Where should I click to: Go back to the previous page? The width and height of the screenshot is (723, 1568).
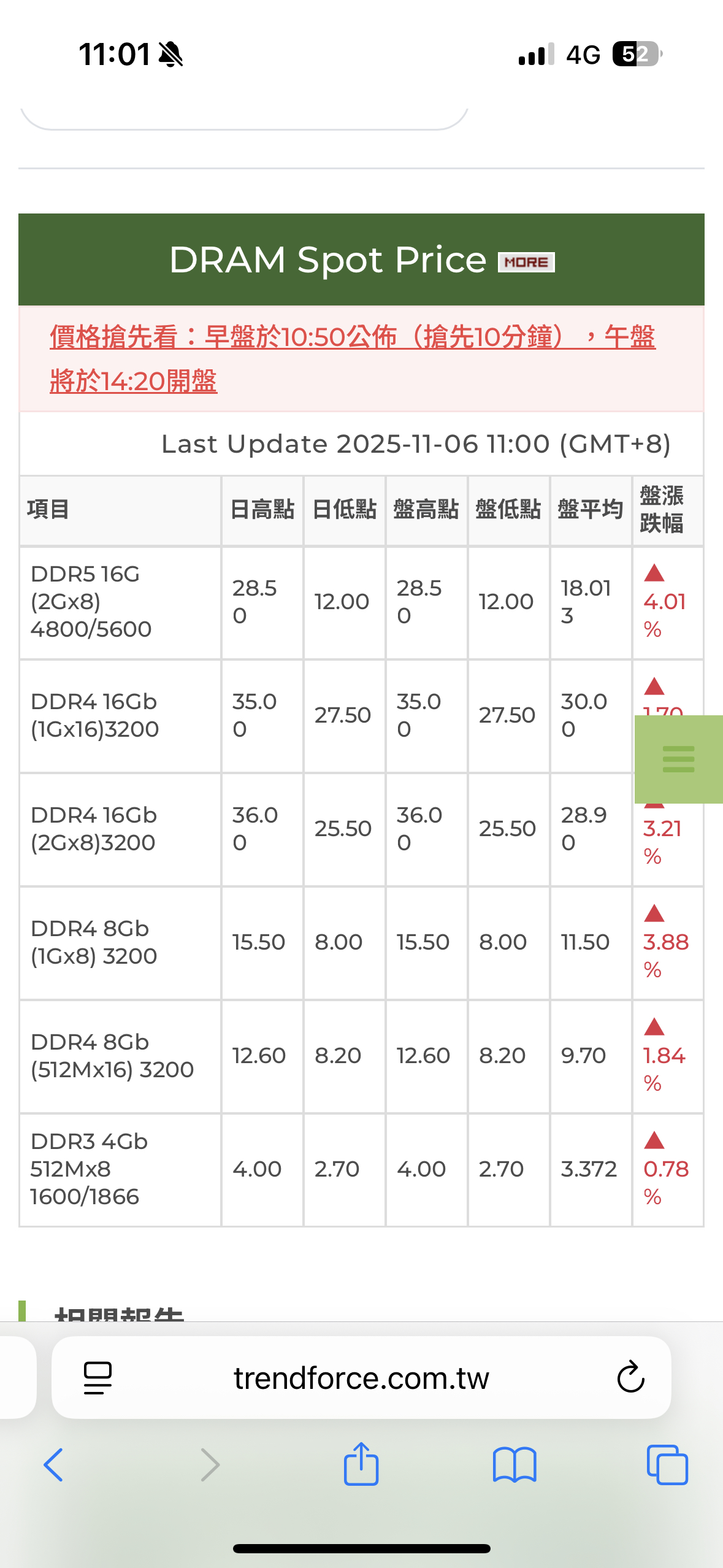[53, 1465]
